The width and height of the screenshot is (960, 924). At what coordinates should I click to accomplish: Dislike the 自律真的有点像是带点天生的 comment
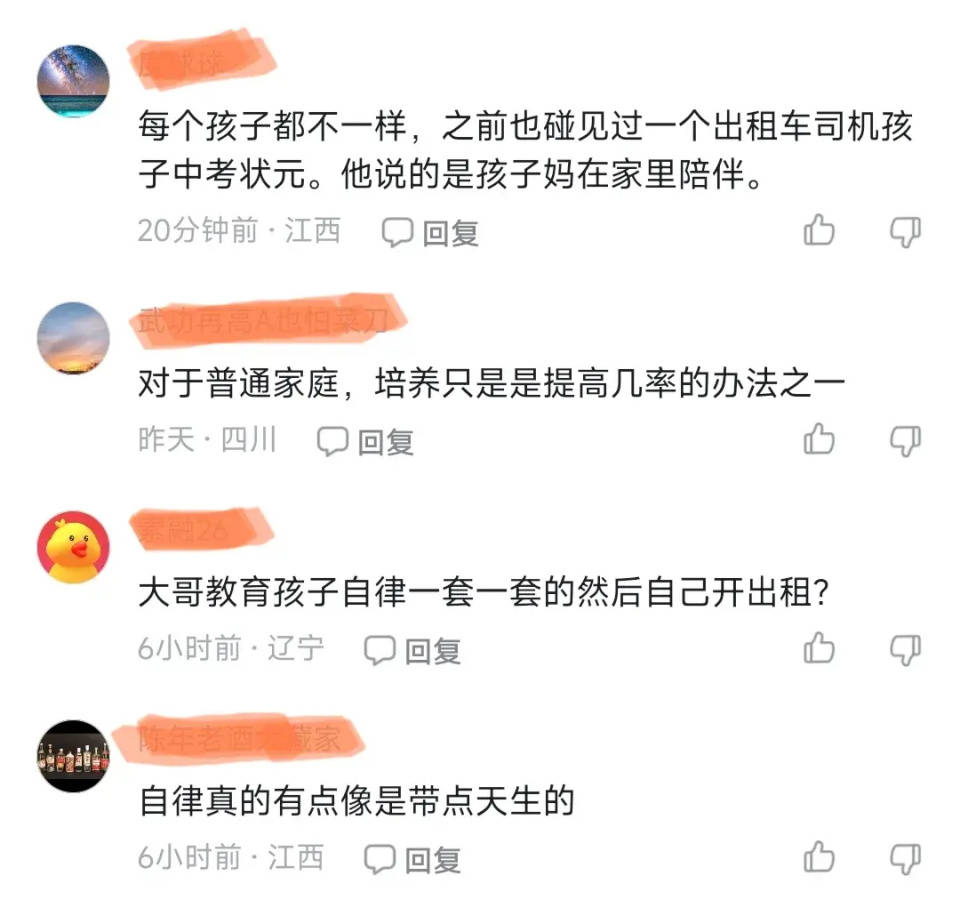pyautogui.click(x=905, y=856)
